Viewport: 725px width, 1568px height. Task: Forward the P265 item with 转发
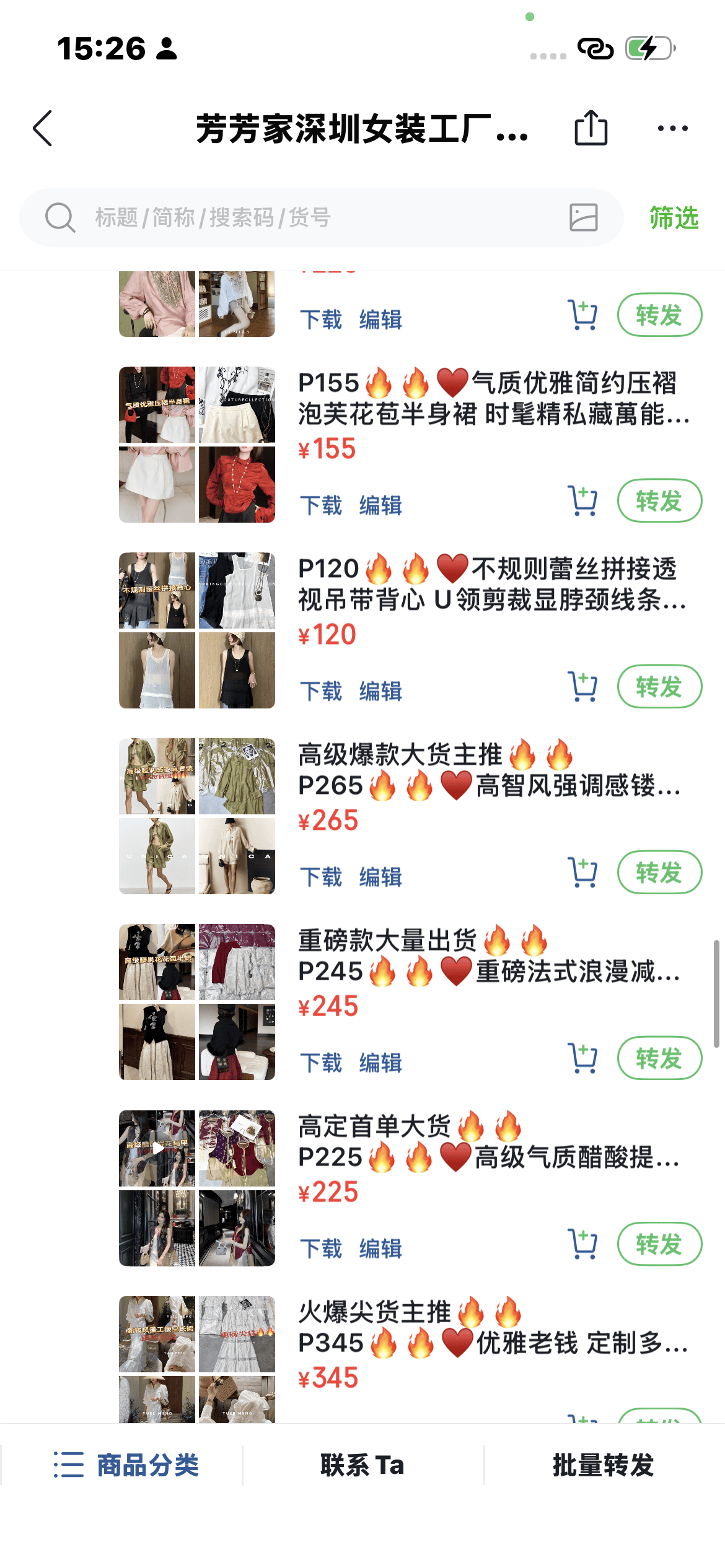pos(659,873)
